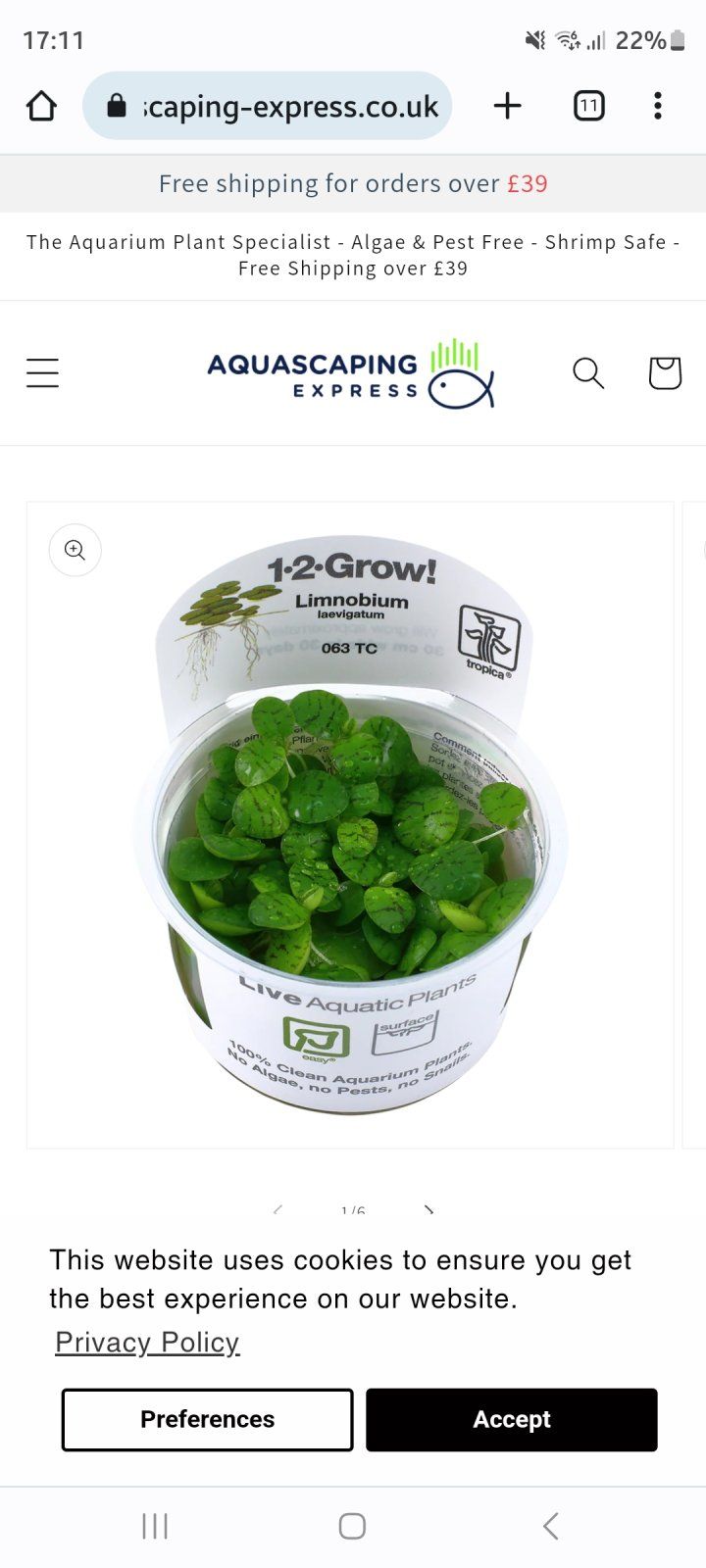Read the Privacy Policy
This screenshot has height=1568, width=706.
pyautogui.click(x=147, y=1343)
